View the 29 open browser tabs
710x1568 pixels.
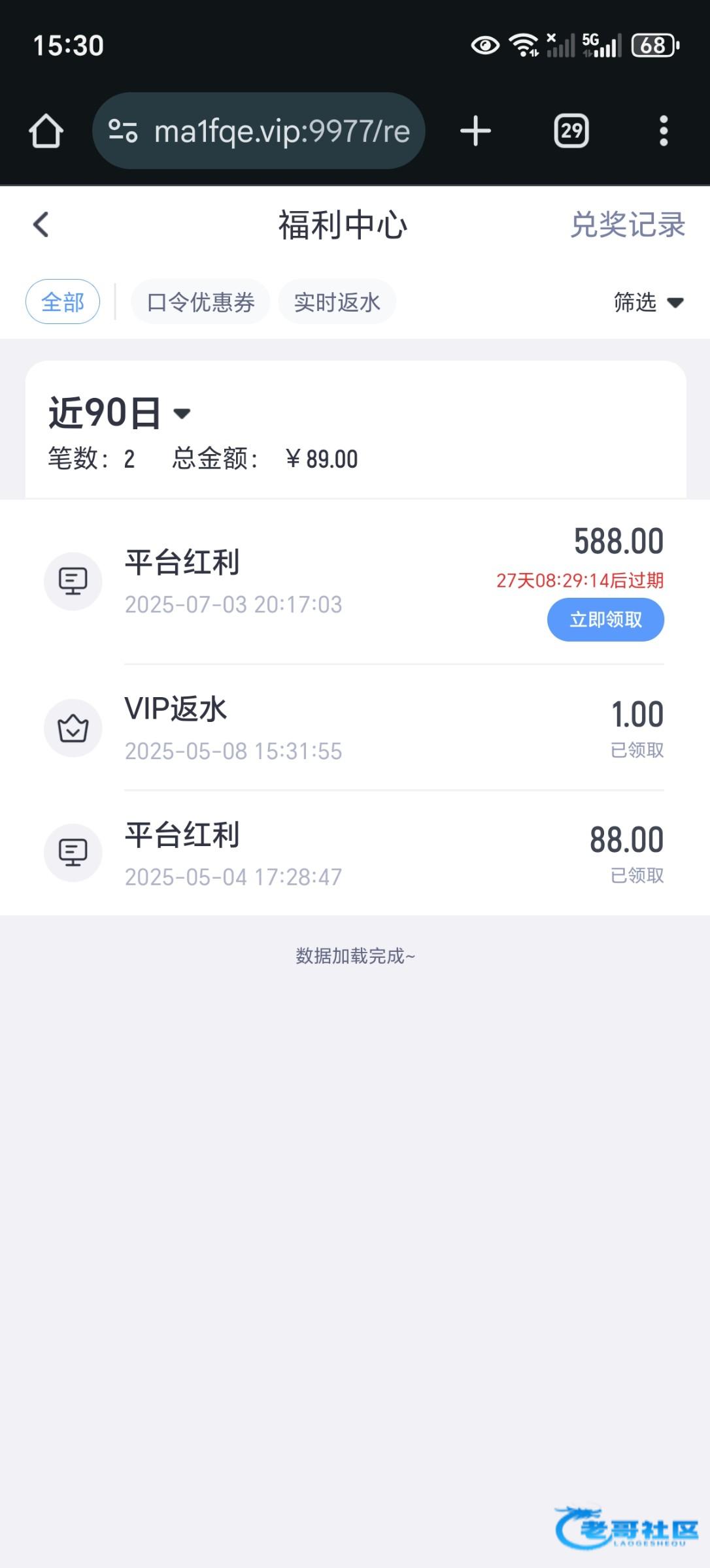click(571, 131)
